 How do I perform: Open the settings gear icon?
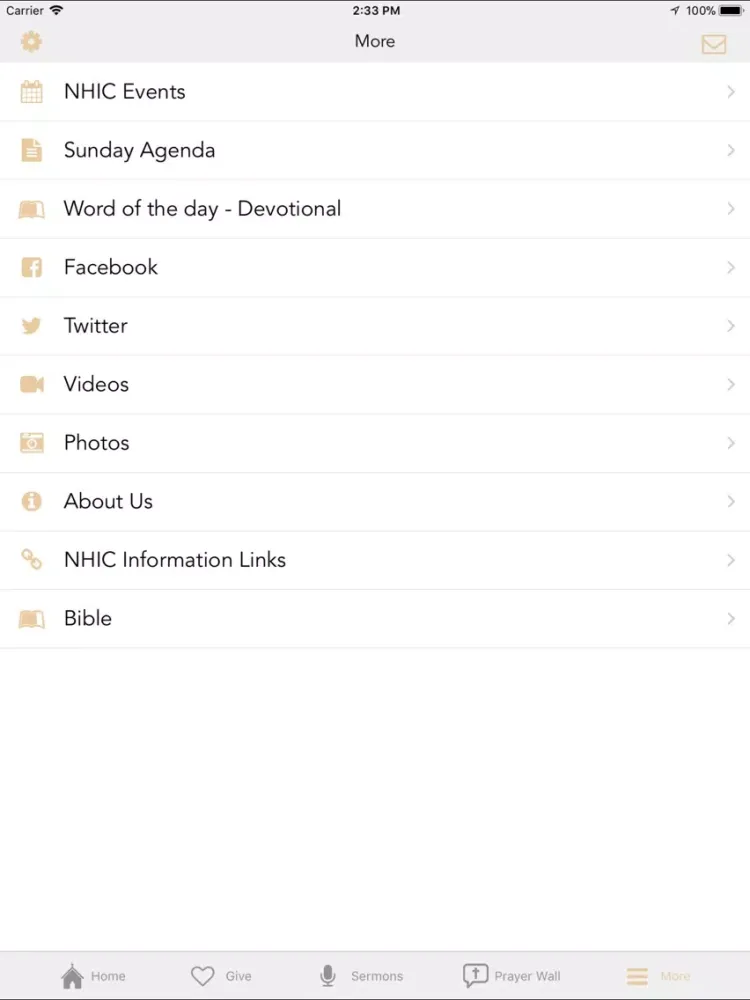coord(32,42)
